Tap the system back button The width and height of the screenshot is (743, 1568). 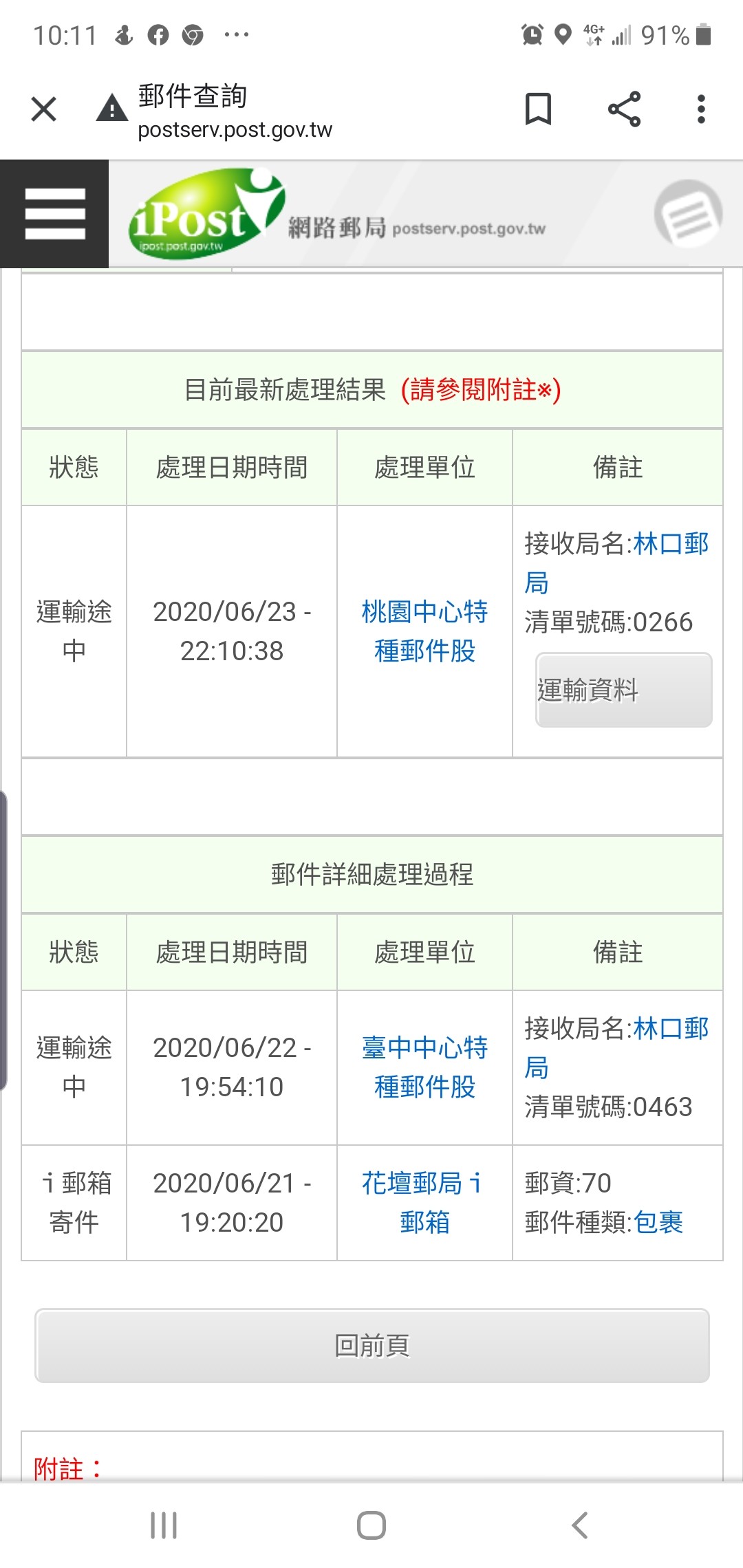coord(580,1525)
